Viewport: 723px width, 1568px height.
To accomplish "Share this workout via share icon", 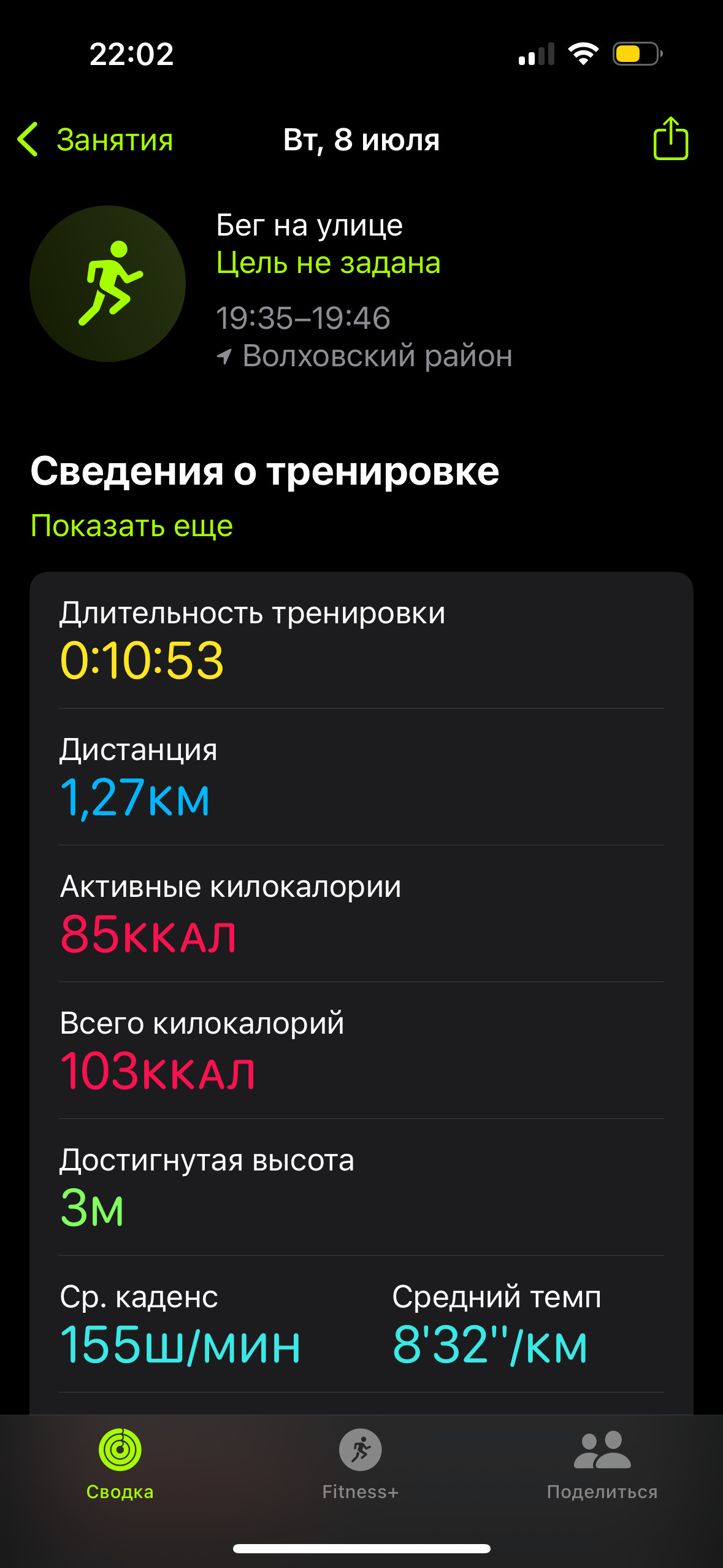I will click(x=670, y=139).
